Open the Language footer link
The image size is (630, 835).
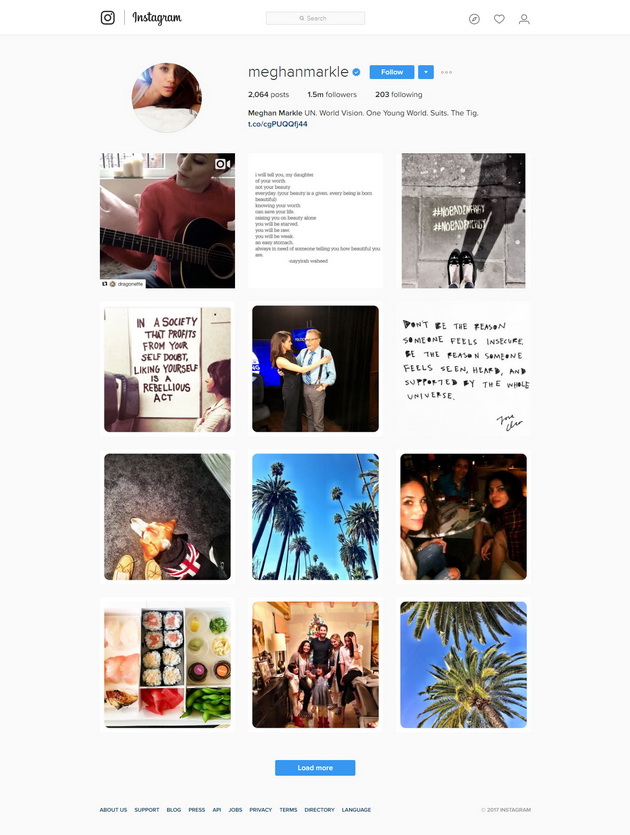tap(356, 810)
